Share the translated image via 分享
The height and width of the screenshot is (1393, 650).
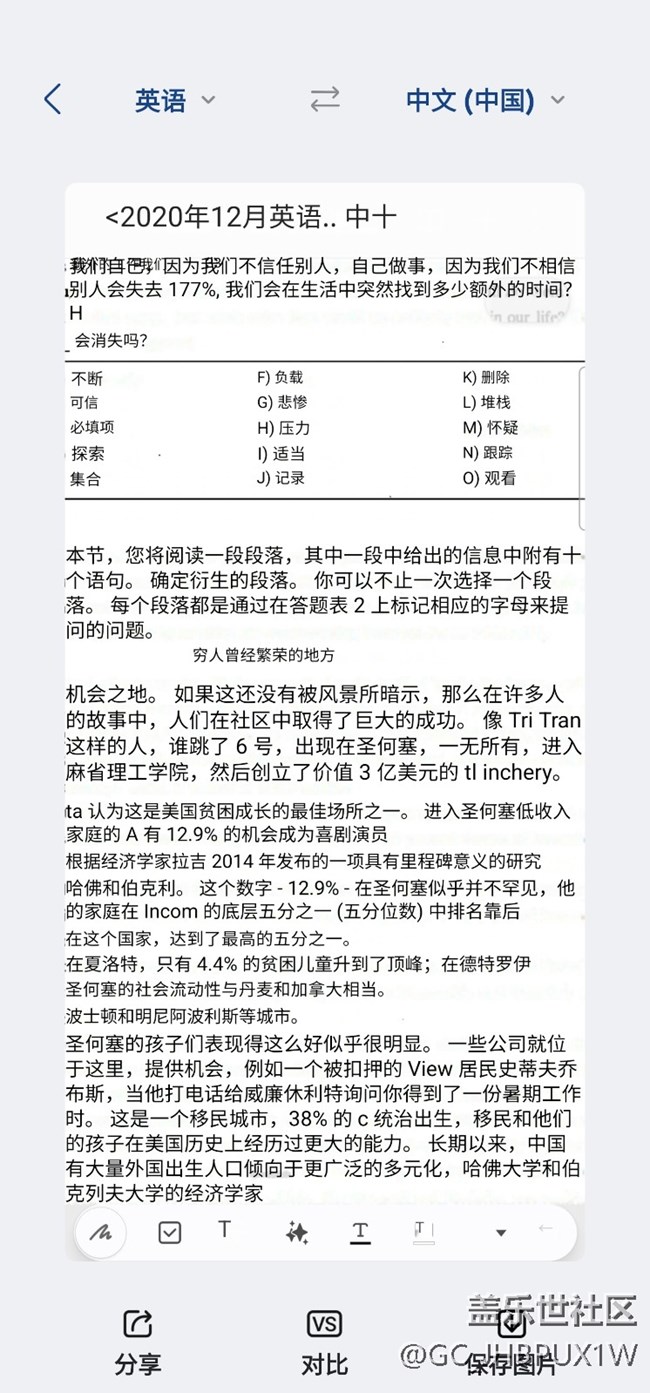[138, 1342]
